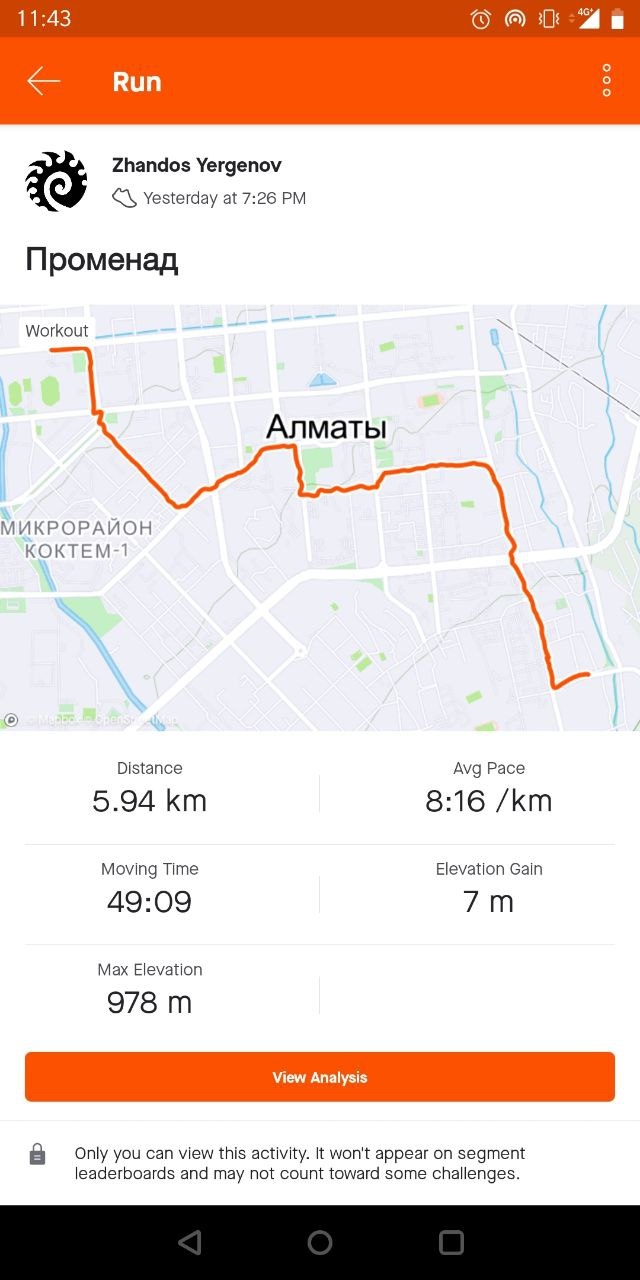Go to the phone home screen
This screenshot has width=640, height=1280.
[320, 1242]
